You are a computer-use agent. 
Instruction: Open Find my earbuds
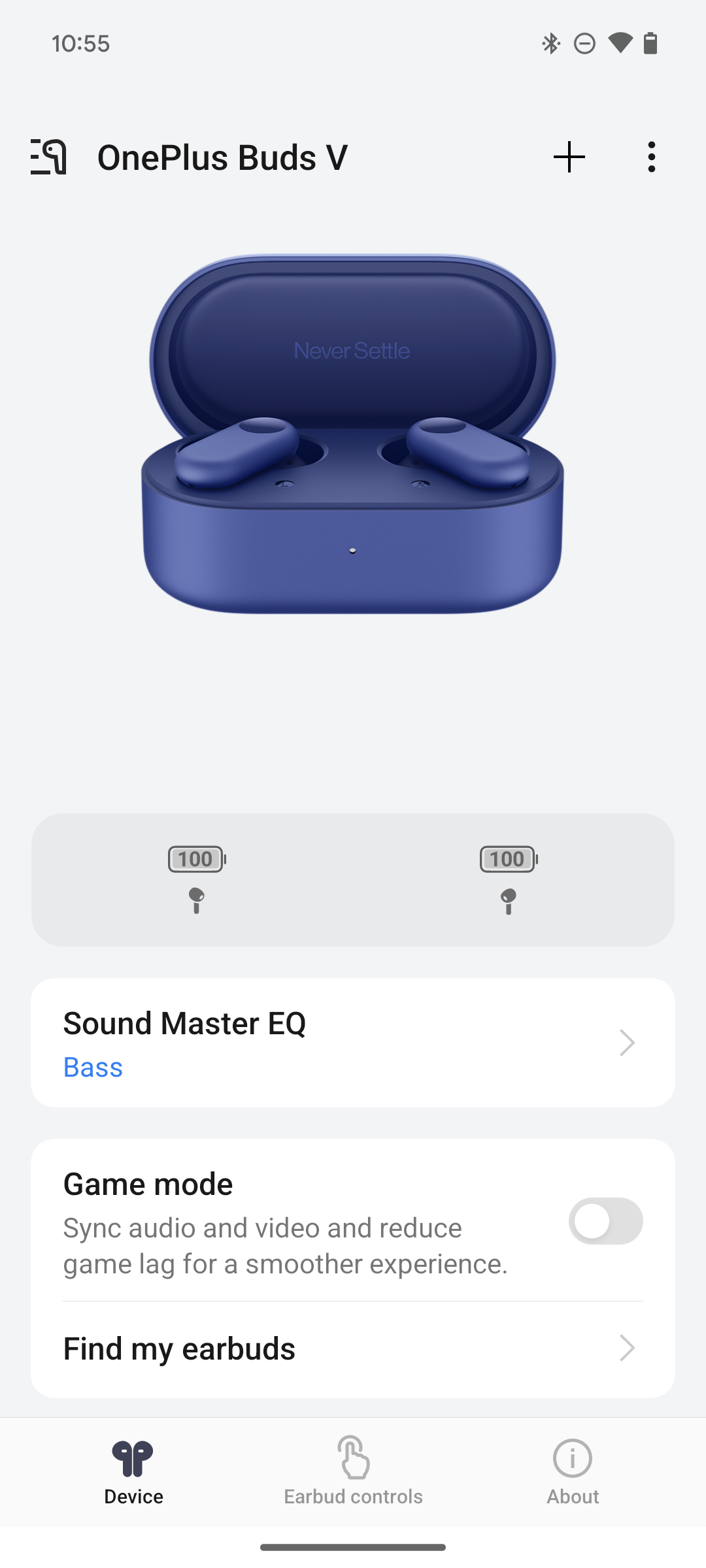[353, 1348]
